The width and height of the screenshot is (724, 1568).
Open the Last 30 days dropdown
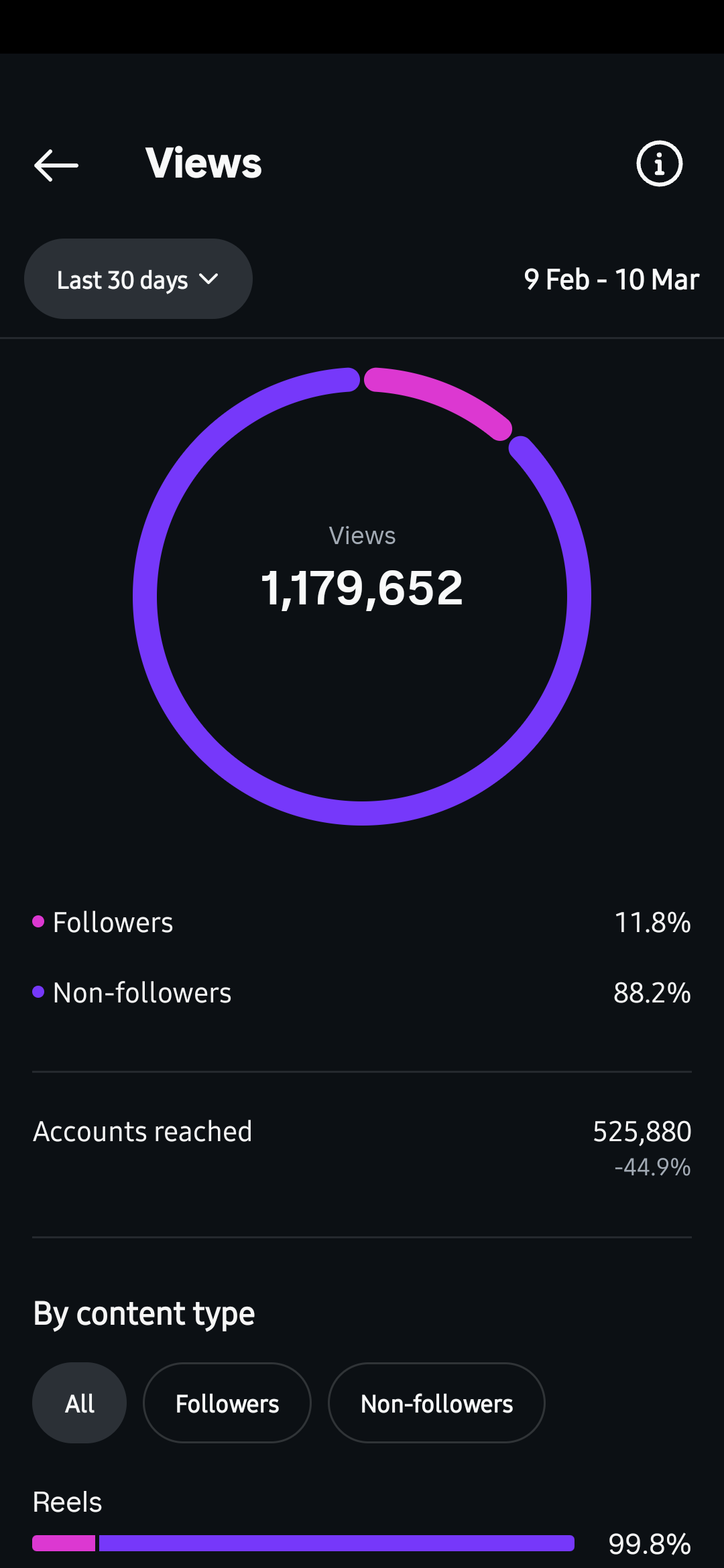138,279
